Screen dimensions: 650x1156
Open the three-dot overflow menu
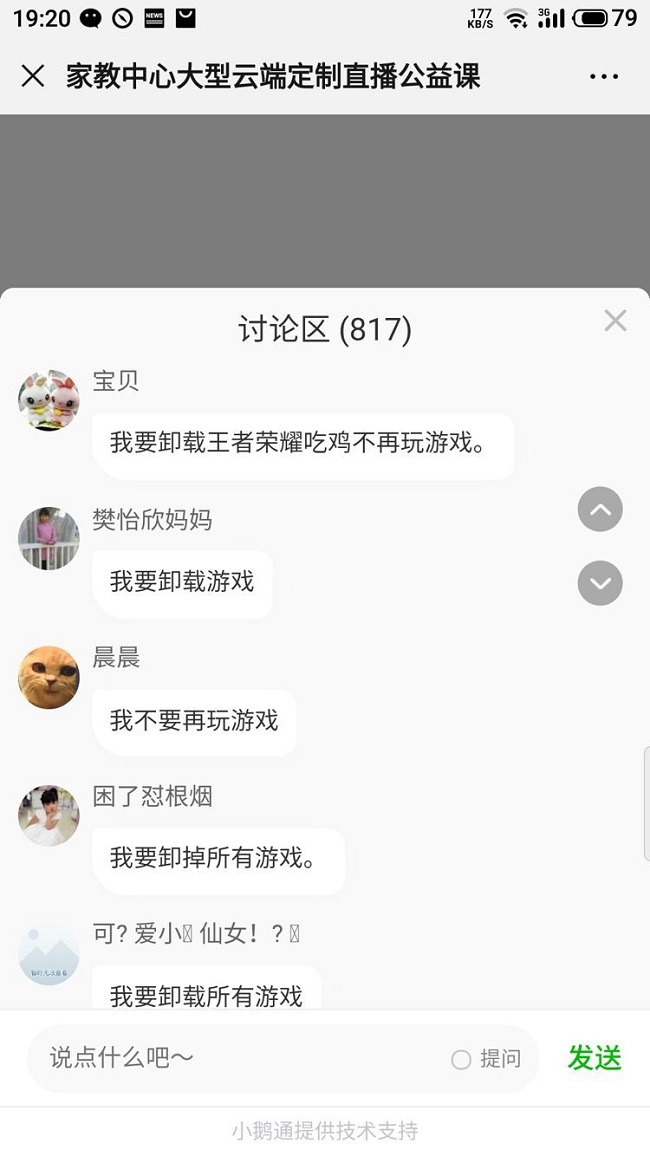click(604, 76)
